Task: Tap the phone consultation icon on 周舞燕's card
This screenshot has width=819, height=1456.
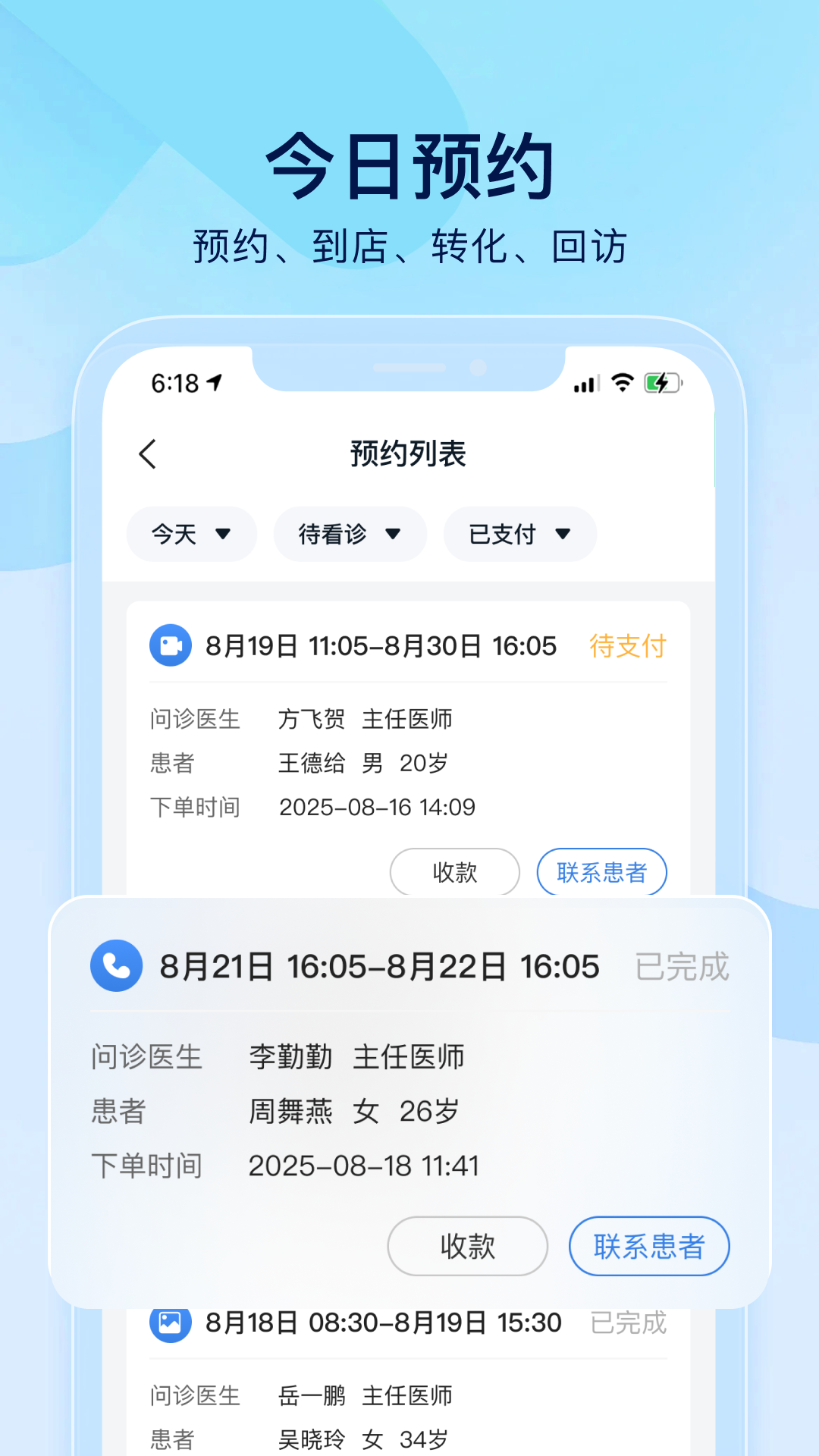Action: 115,965
